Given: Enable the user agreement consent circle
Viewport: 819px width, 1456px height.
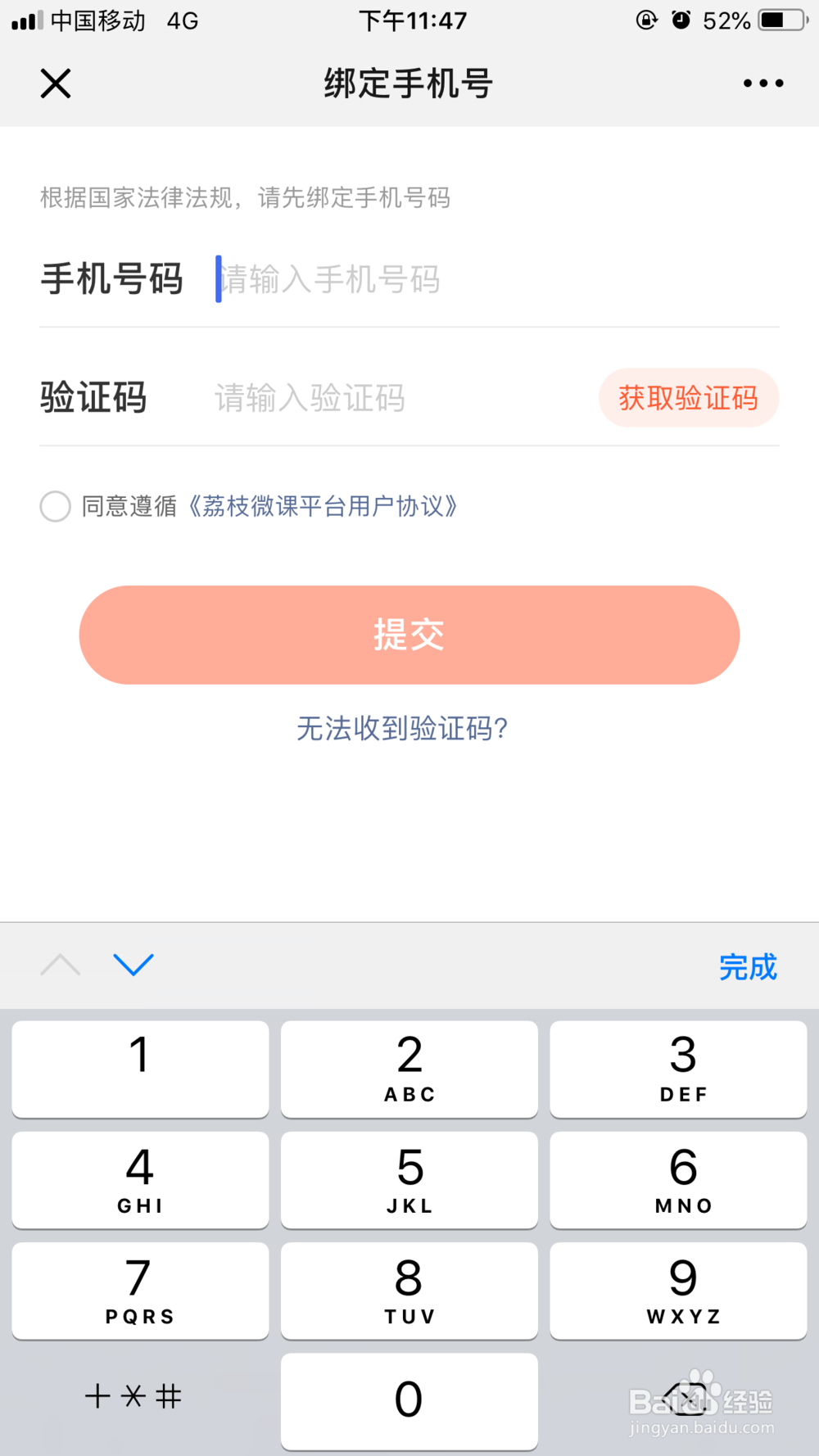Looking at the screenshot, I should pos(55,507).
